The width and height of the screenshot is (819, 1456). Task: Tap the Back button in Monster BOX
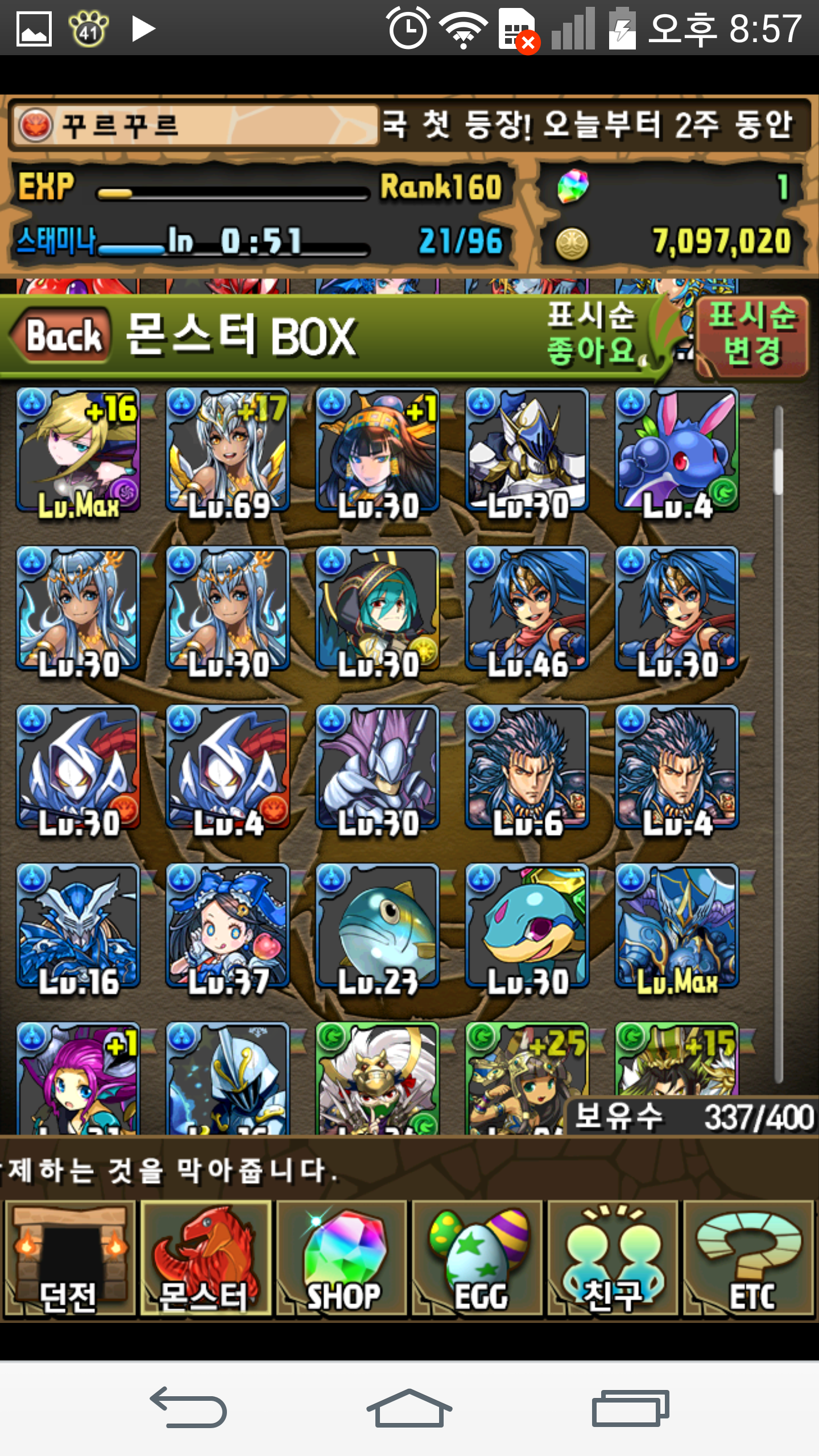(x=61, y=336)
